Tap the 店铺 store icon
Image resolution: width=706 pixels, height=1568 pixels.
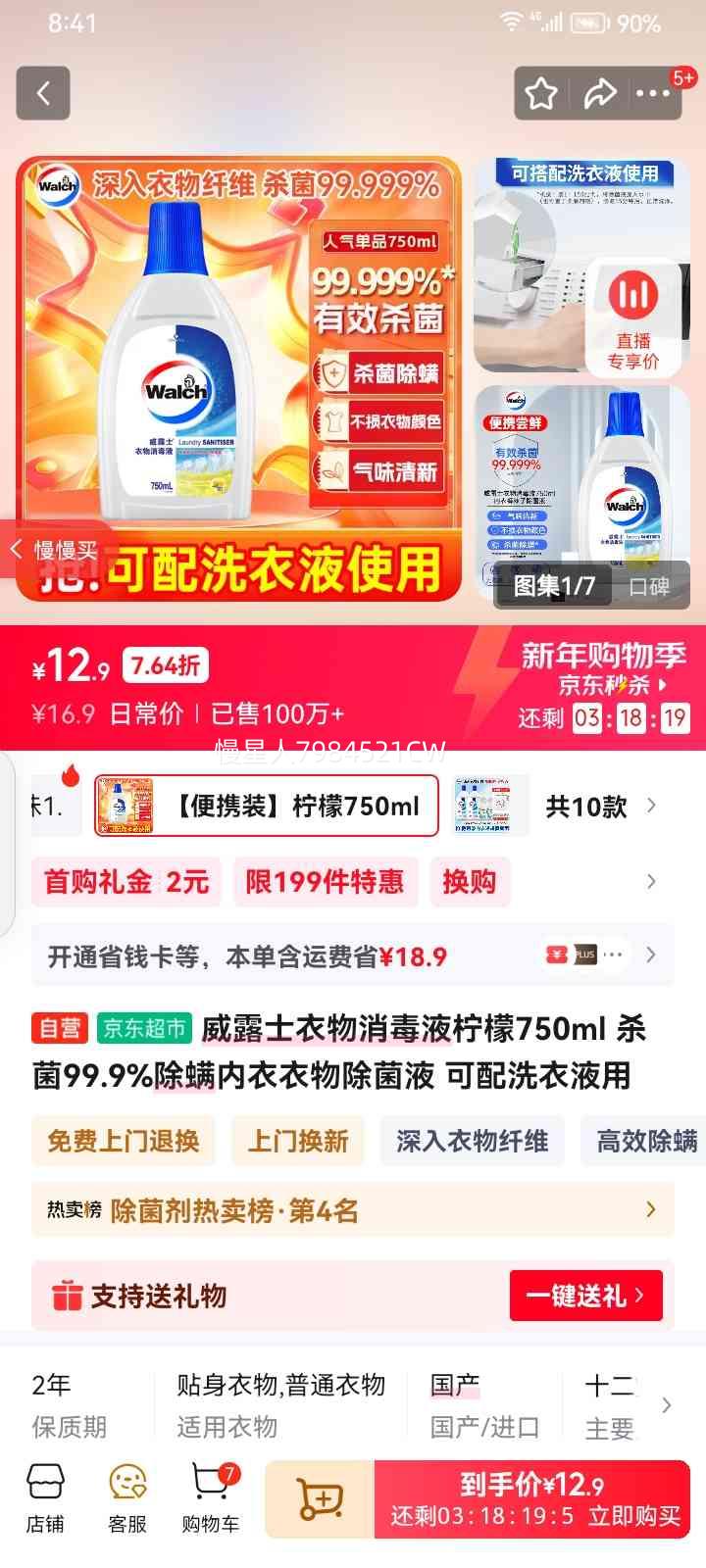coord(46,1496)
